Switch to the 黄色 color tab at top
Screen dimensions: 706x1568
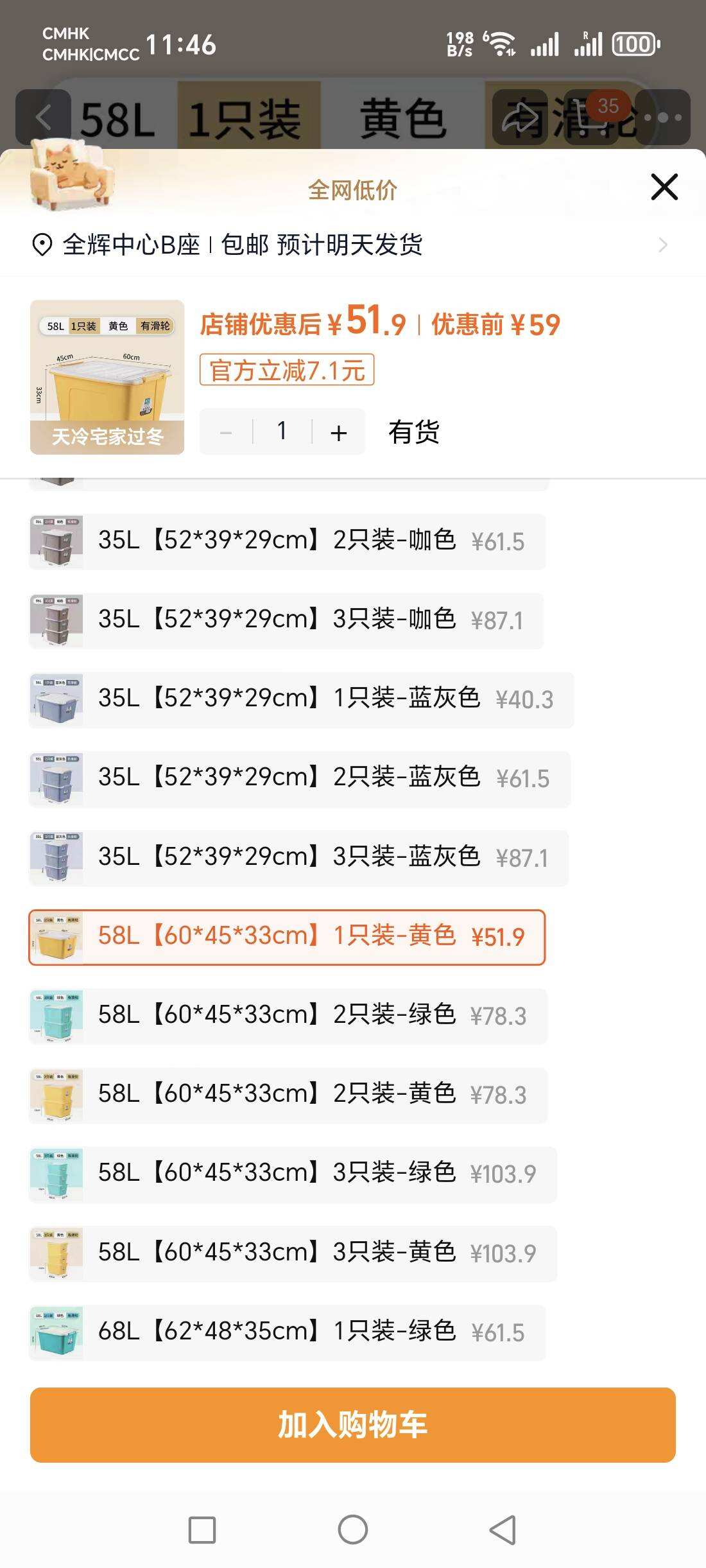coord(404,116)
